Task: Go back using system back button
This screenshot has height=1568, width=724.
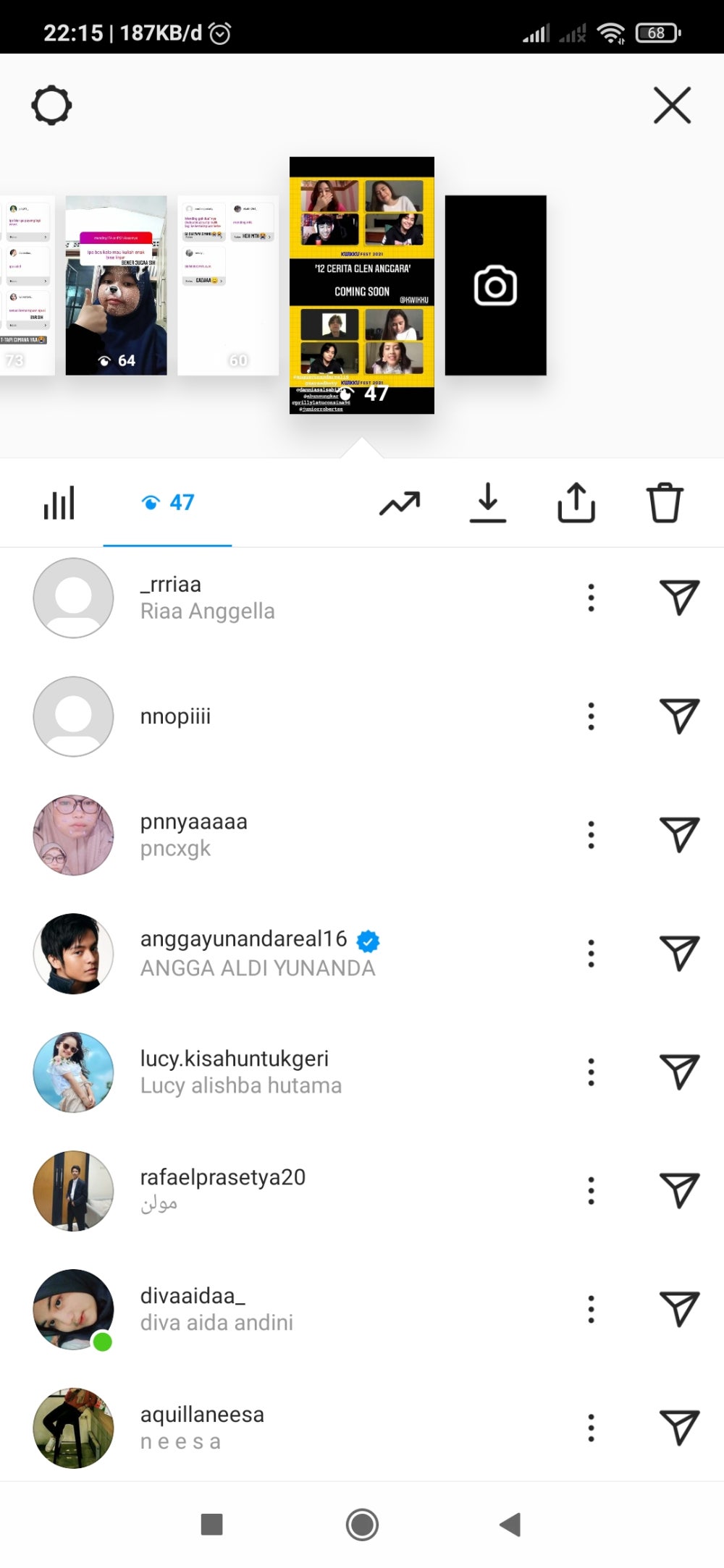Action: click(510, 1525)
